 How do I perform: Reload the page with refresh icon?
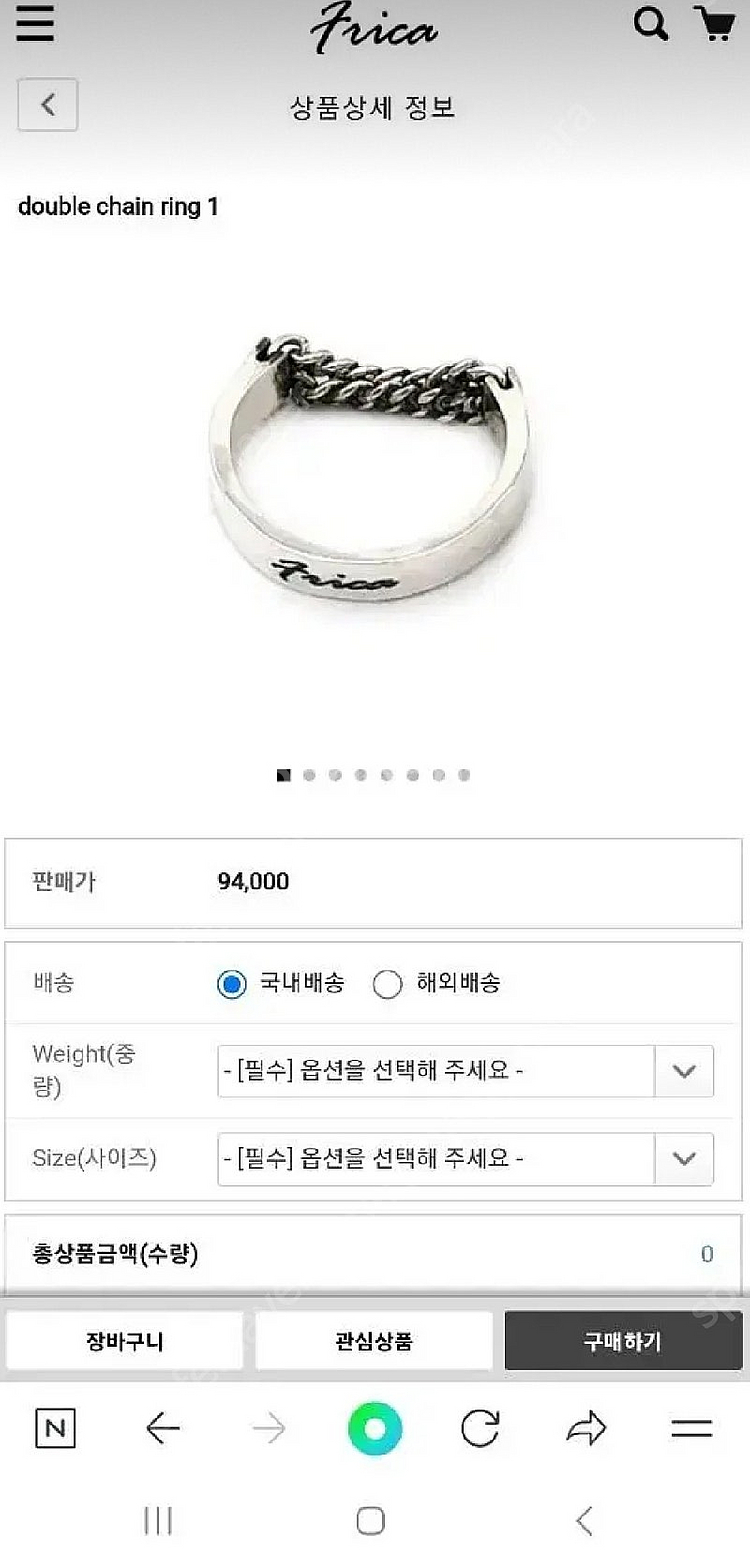(x=481, y=1428)
